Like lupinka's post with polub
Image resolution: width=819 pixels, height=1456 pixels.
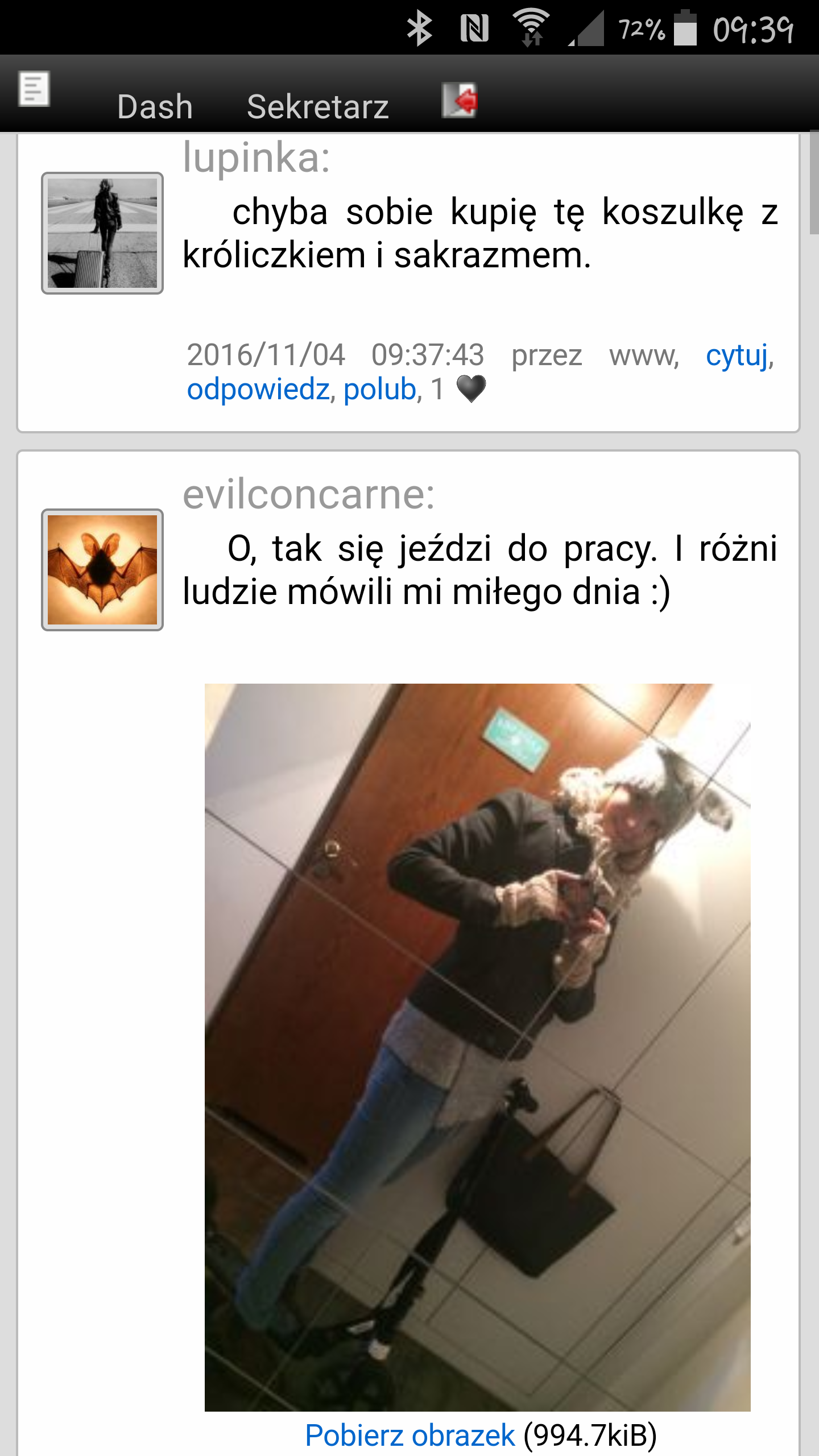point(380,389)
